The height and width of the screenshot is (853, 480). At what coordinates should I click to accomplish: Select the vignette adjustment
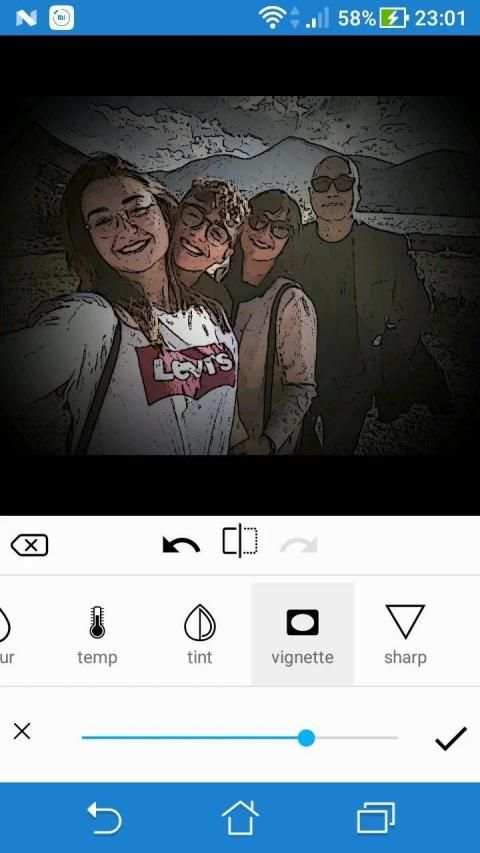pyautogui.click(x=303, y=634)
